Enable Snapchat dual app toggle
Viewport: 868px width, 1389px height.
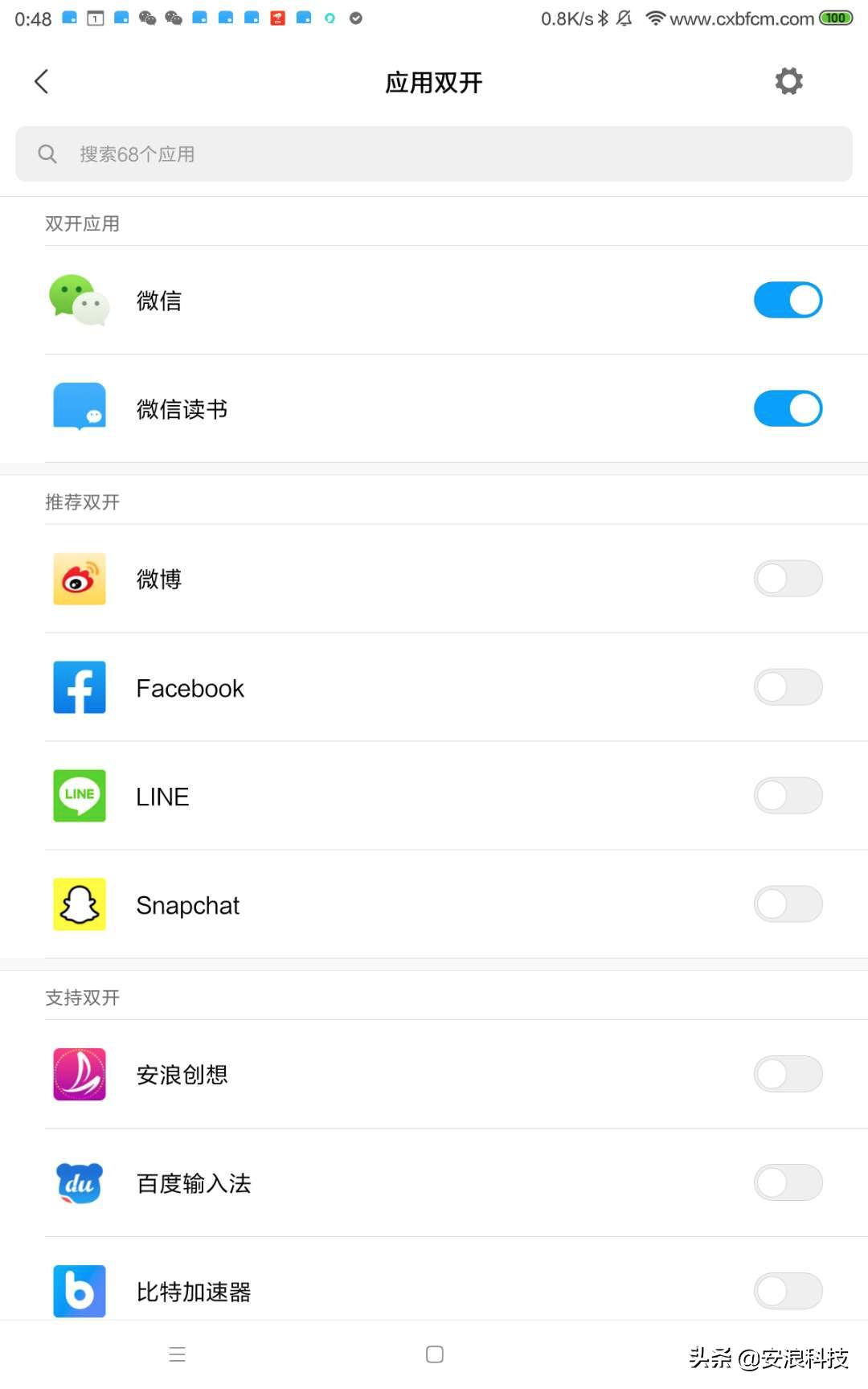[x=788, y=904]
